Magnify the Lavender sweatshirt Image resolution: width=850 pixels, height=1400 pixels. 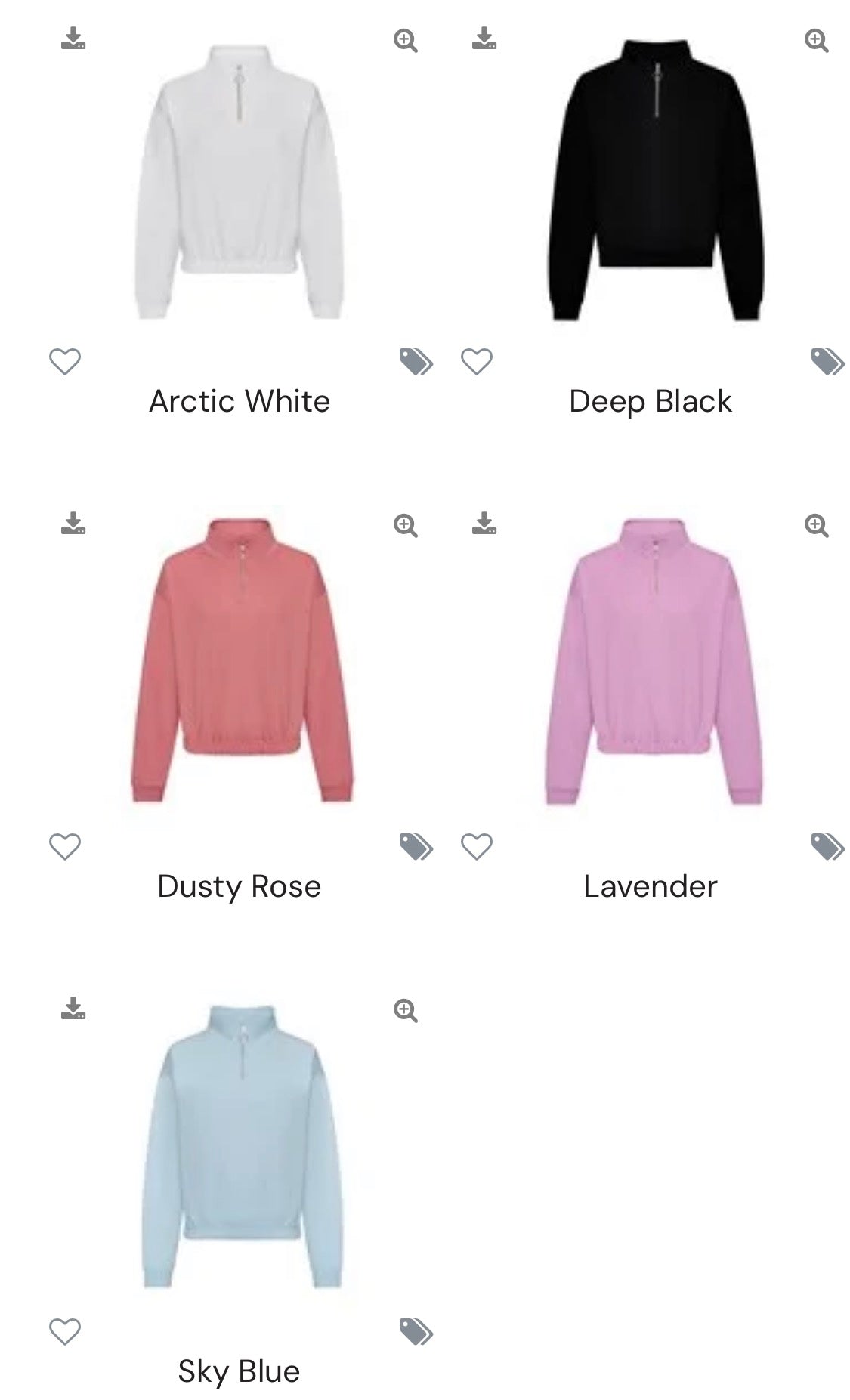(x=816, y=525)
